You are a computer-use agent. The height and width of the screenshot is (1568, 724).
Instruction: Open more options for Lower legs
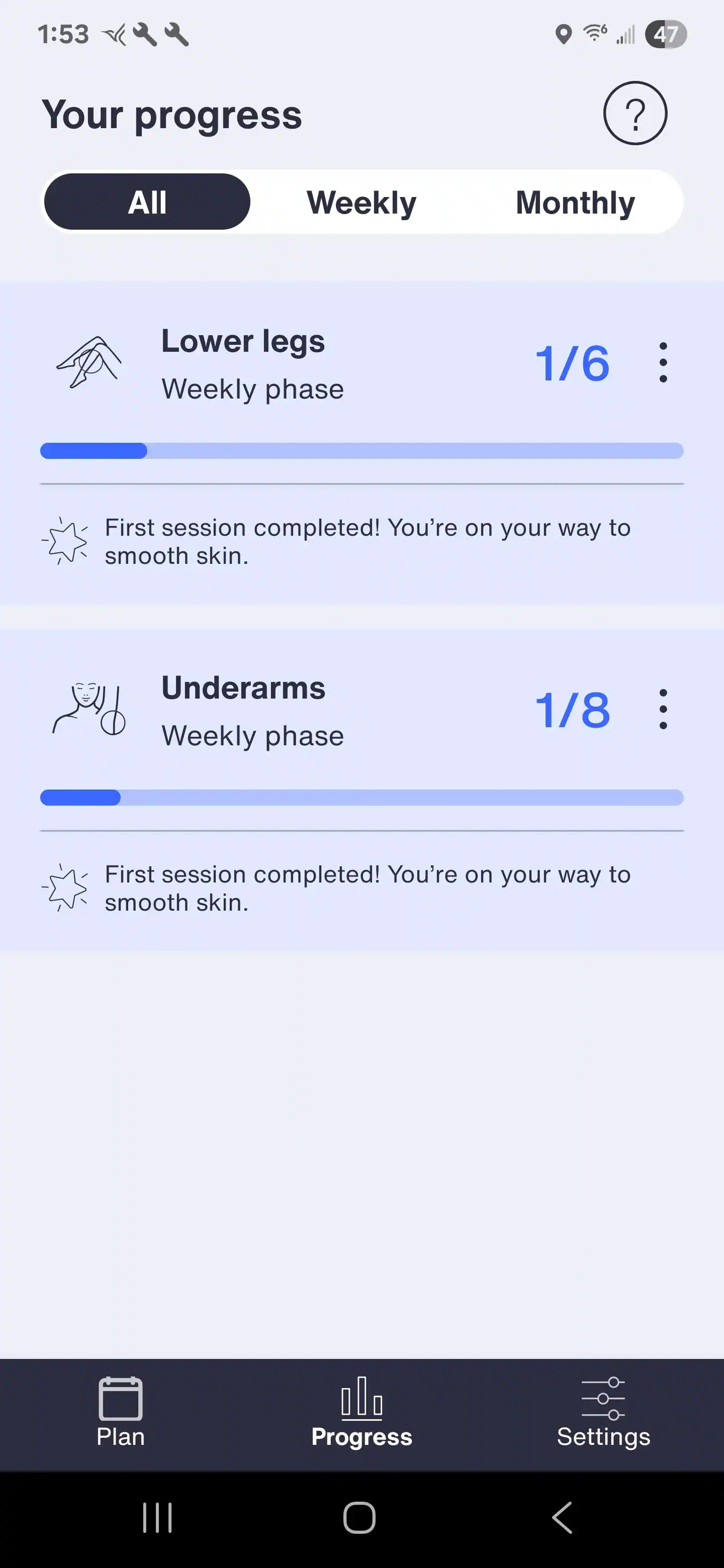(663, 363)
